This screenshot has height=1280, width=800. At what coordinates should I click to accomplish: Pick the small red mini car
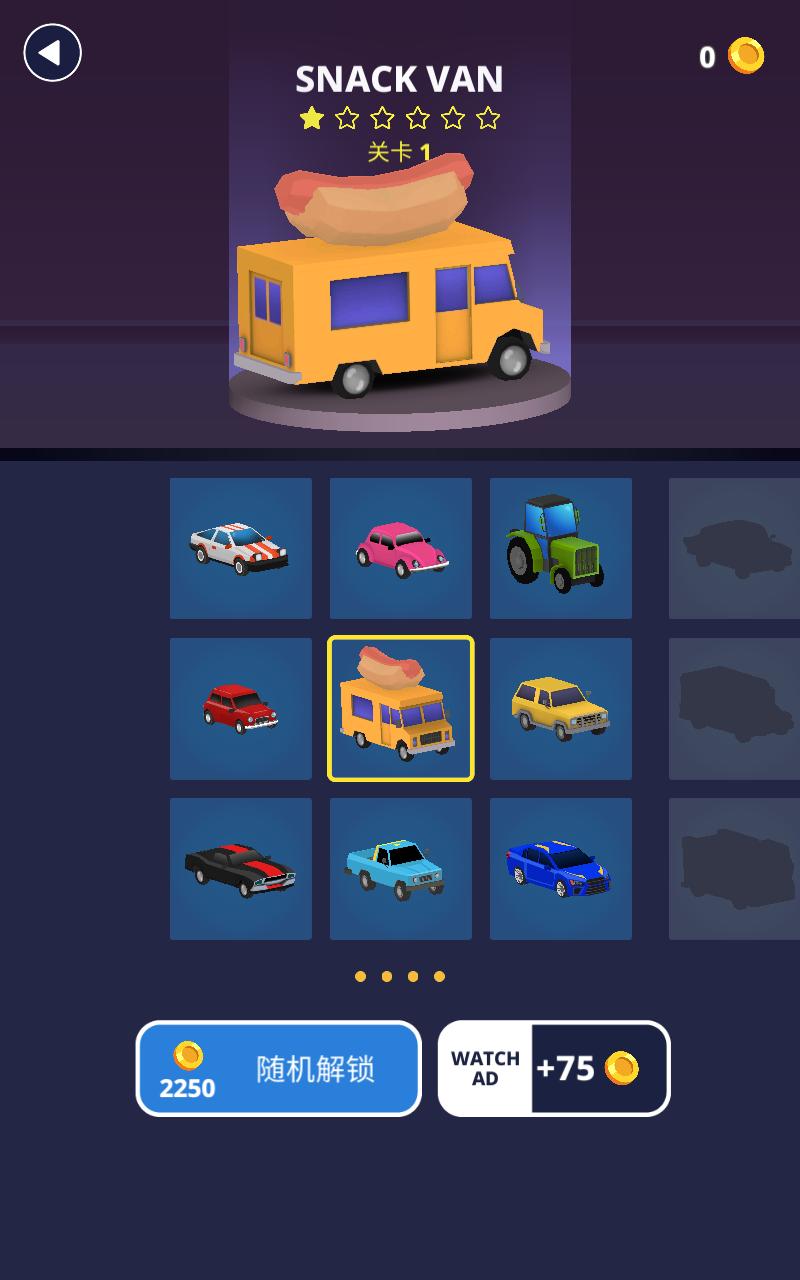[x=241, y=708]
